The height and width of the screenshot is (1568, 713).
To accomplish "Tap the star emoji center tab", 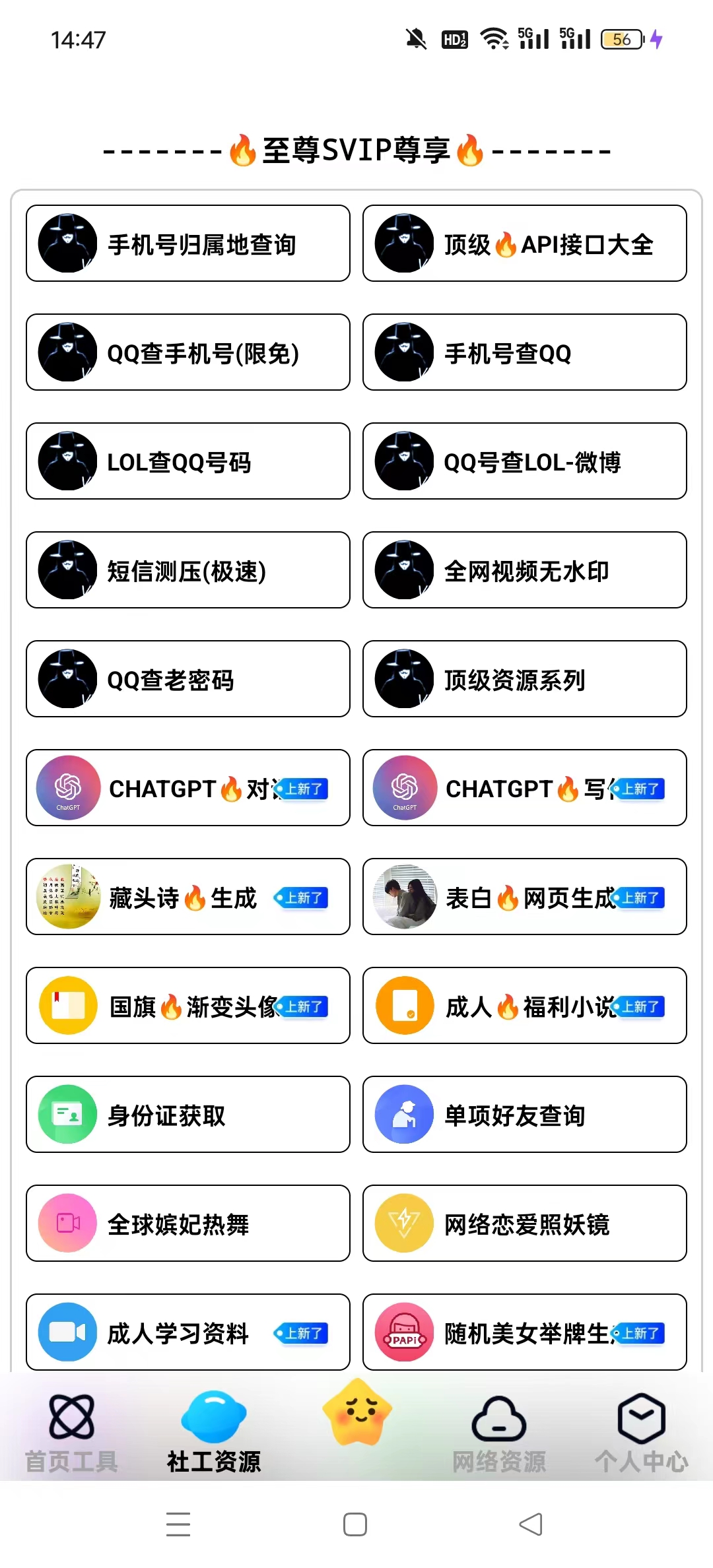I will (x=357, y=1412).
